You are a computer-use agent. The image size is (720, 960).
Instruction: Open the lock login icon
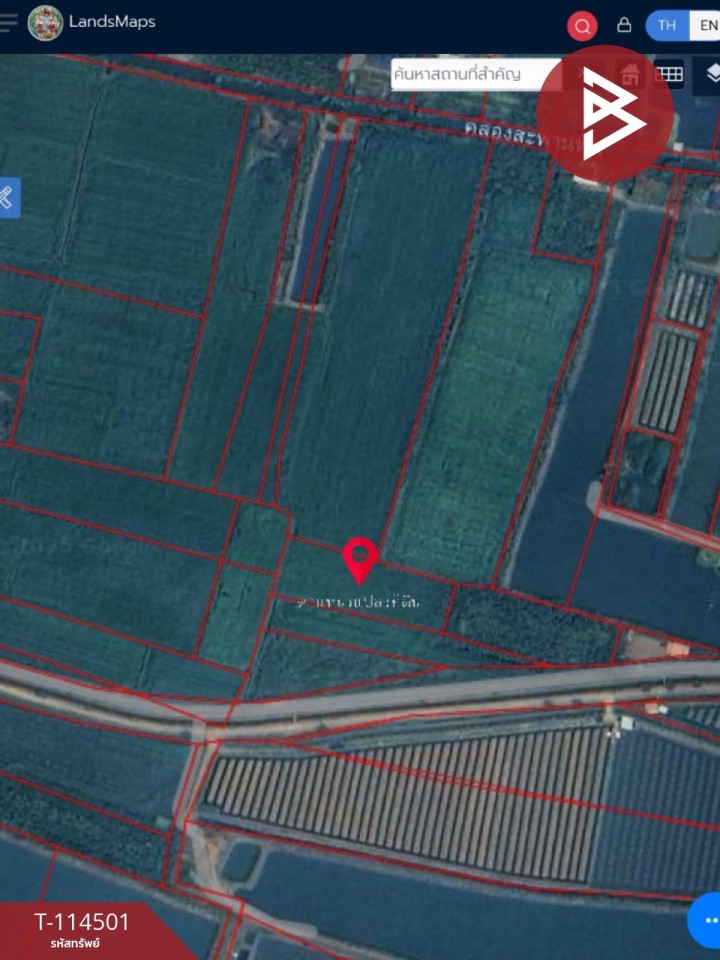[x=624, y=25]
